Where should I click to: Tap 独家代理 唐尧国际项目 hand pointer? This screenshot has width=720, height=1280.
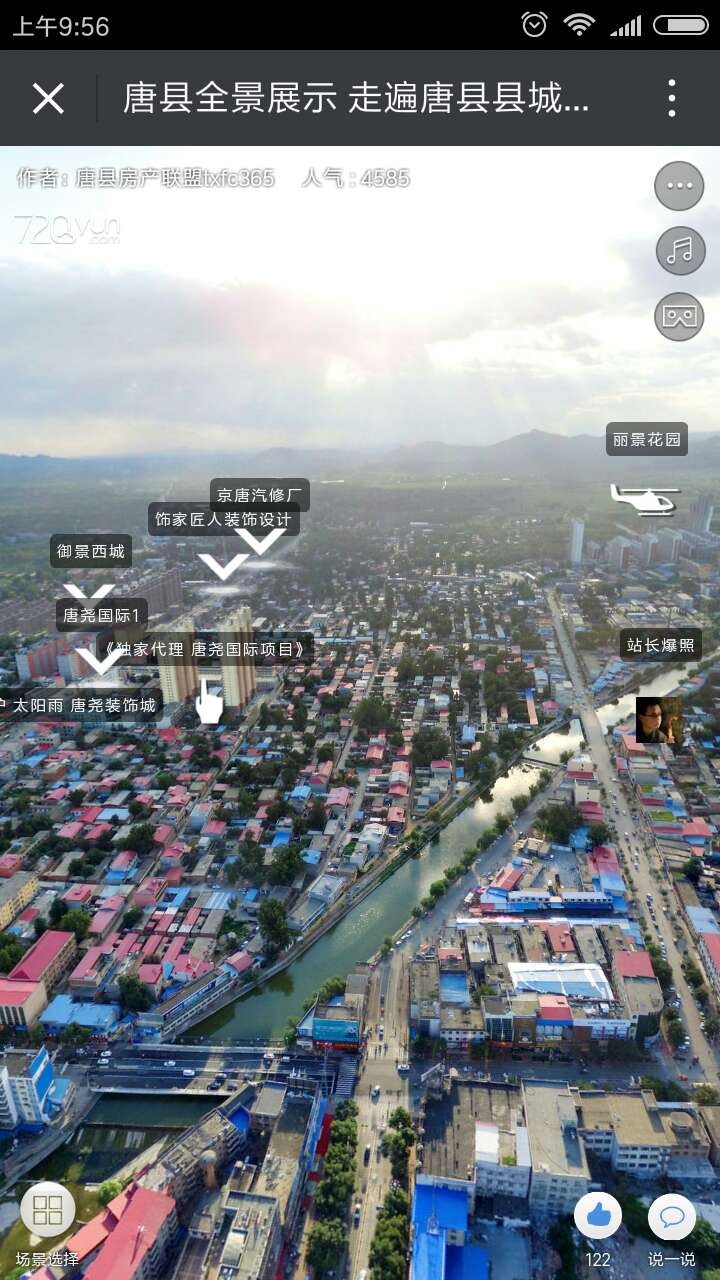[208, 700]
